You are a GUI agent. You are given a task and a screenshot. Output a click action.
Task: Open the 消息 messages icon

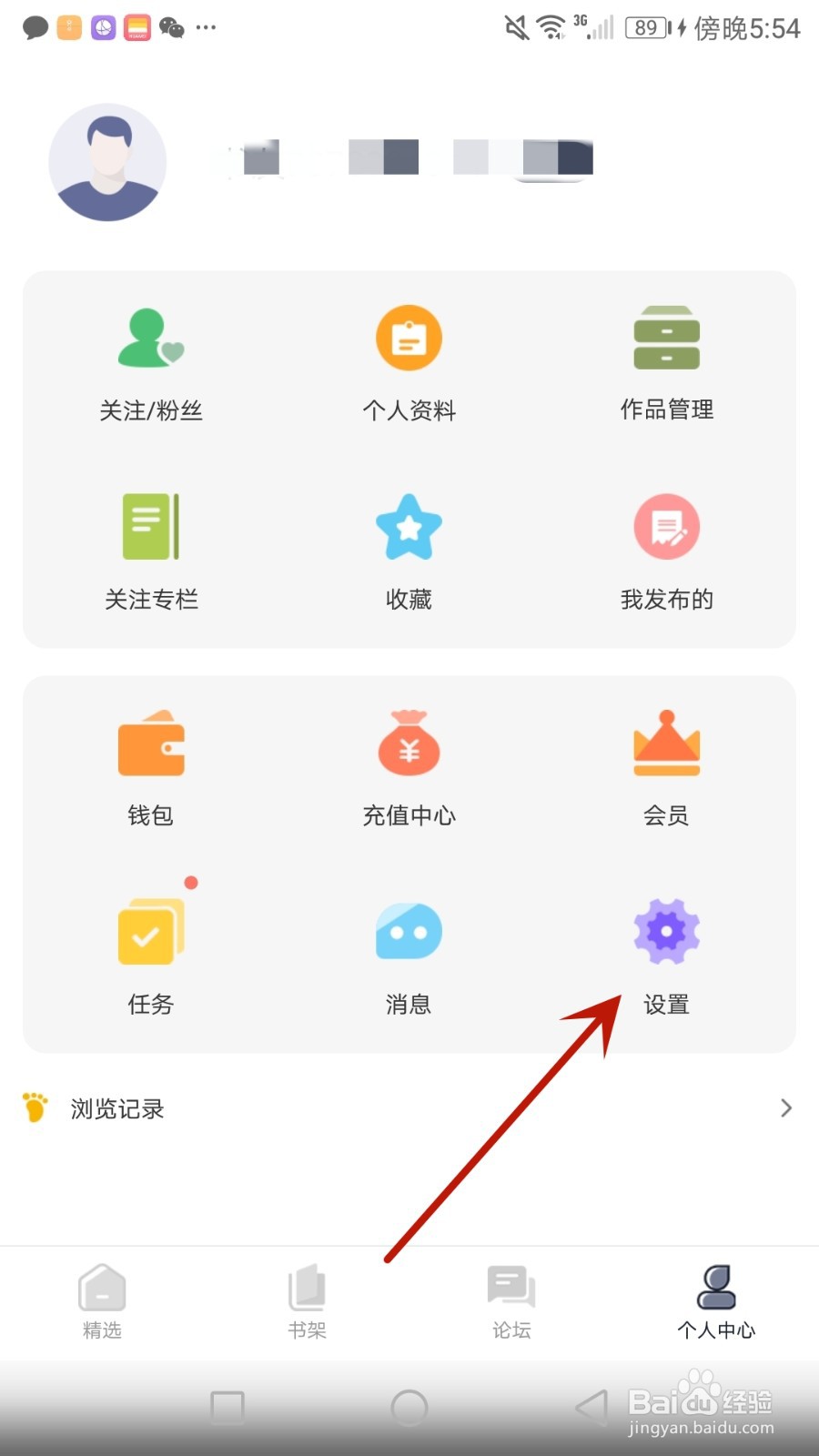409,932
